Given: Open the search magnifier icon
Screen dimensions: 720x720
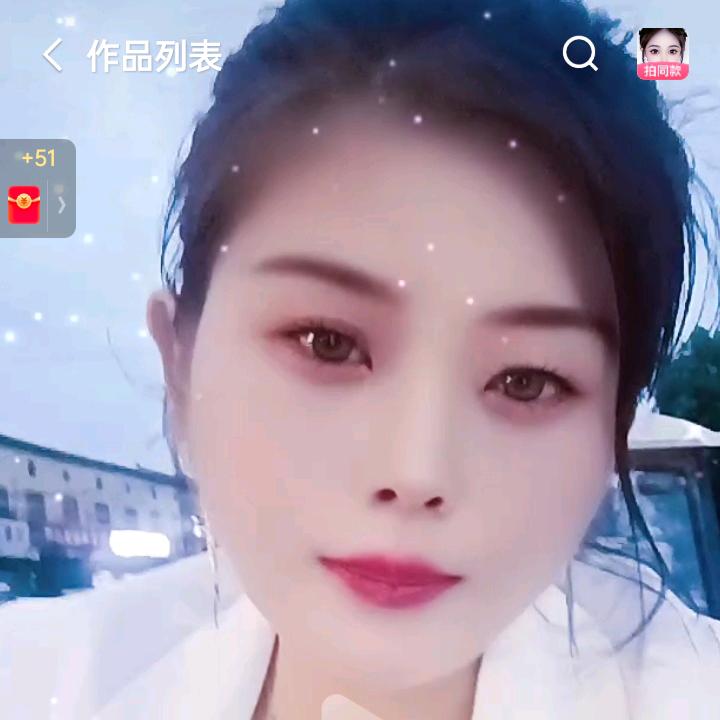Looking at the screenshot, I should click(x=580, y=54).
